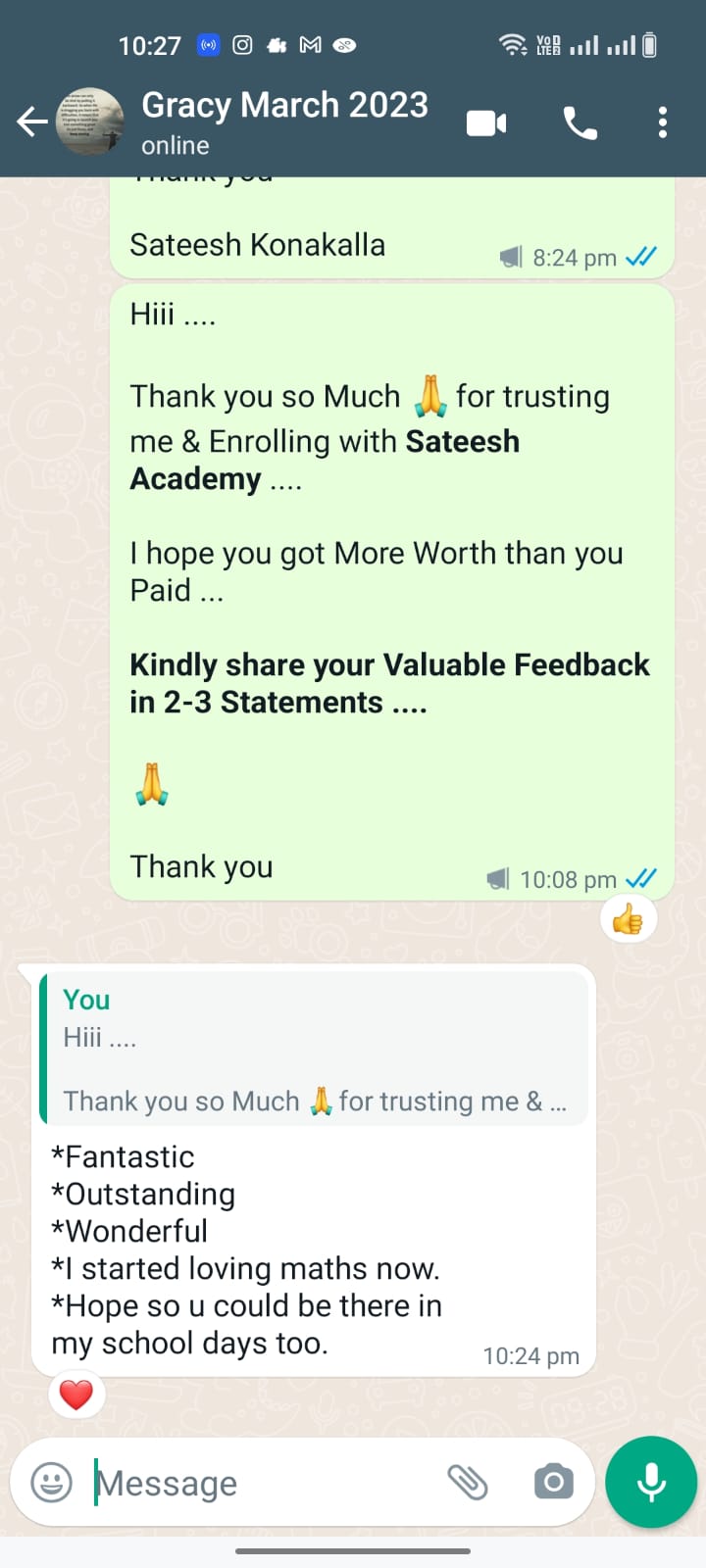Tap the green microphone button

(x=651, y=1482)
